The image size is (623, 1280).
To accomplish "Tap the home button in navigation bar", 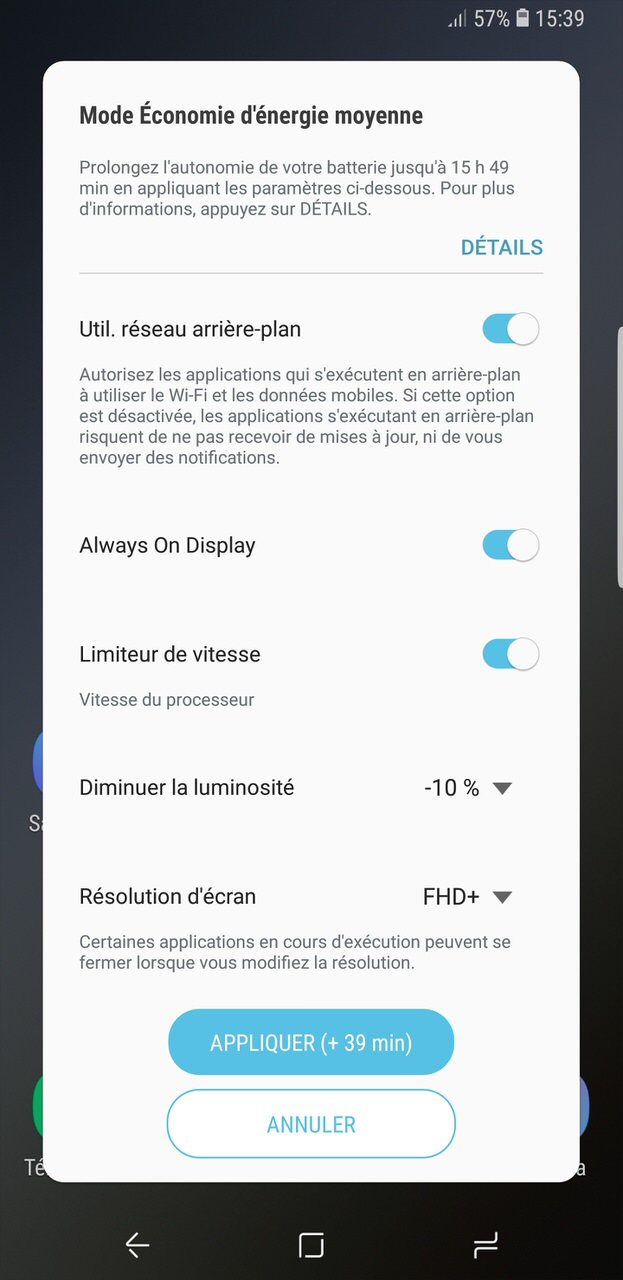I will 311,1244.
